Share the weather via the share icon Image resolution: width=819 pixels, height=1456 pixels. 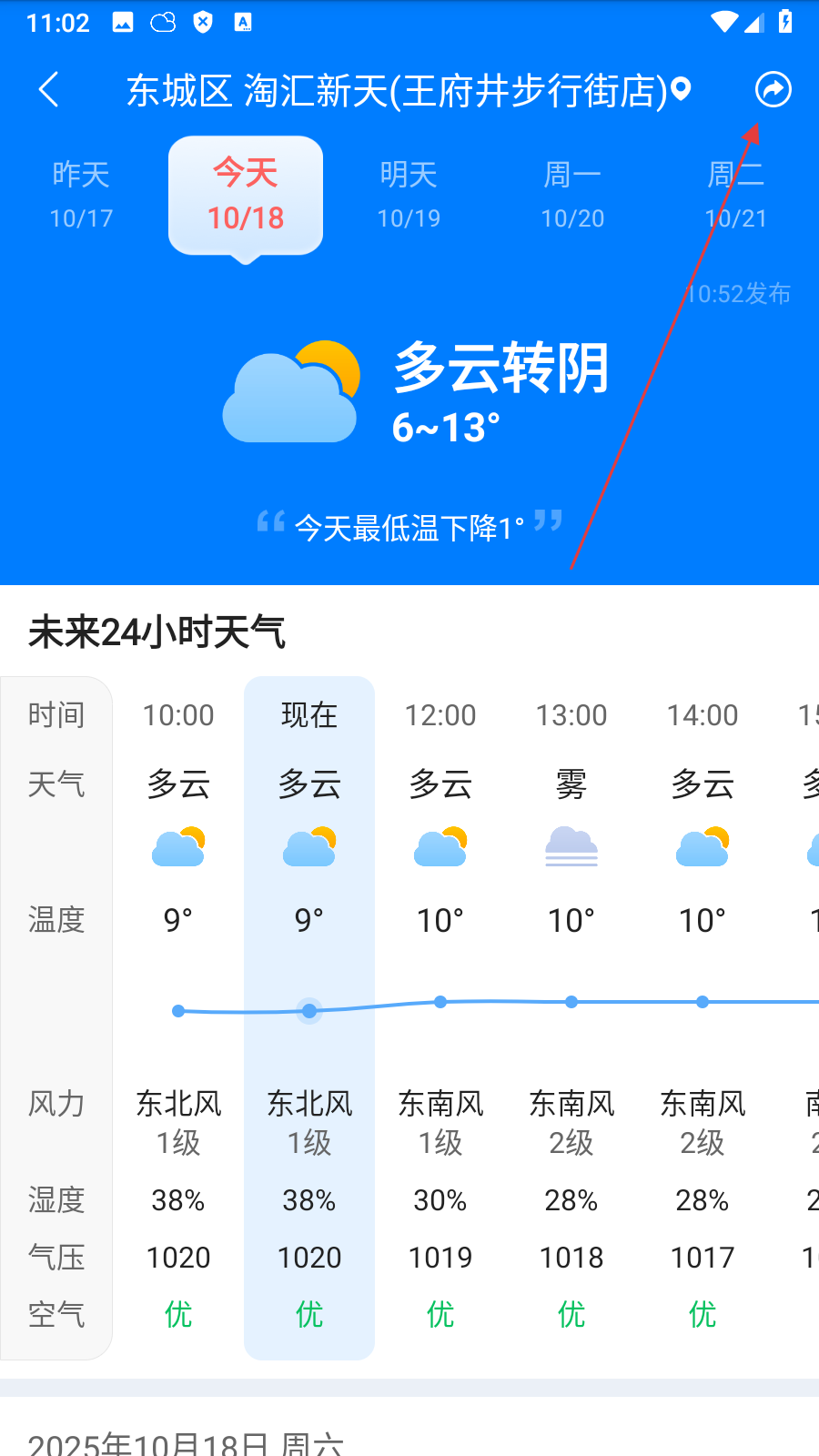[773, 89]
